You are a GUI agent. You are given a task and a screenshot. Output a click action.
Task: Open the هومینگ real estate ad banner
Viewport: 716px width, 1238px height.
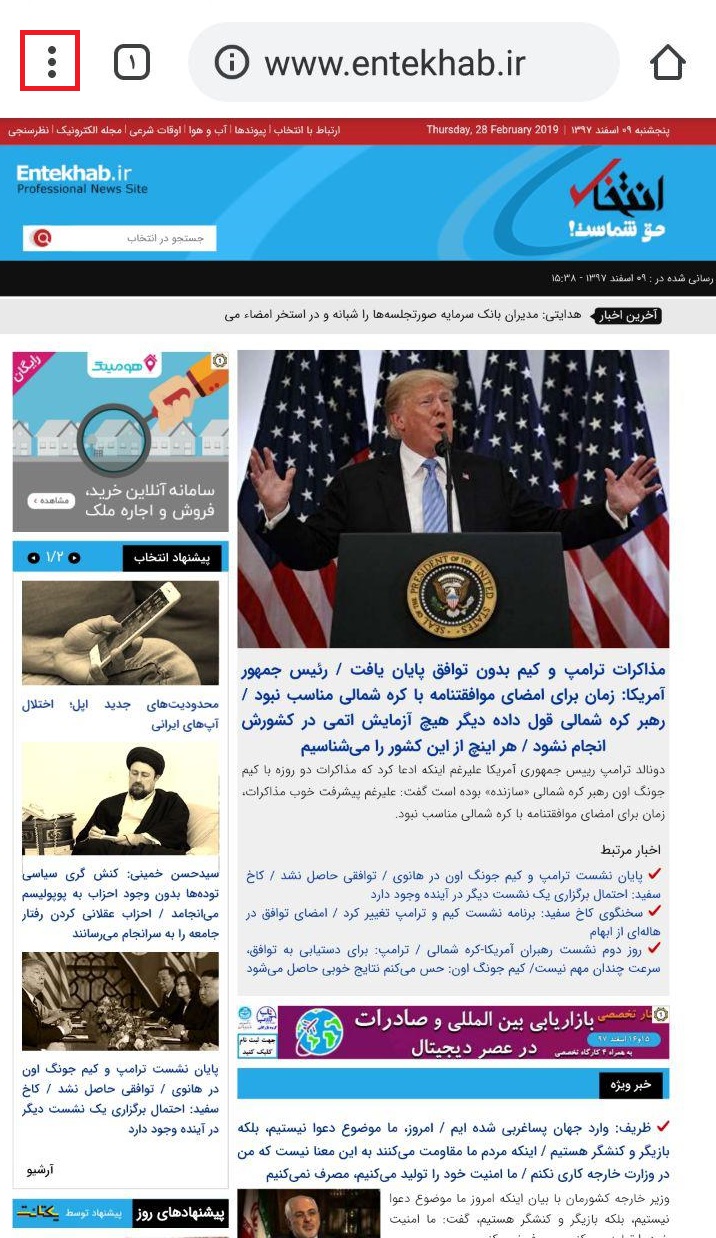(120, 440)
